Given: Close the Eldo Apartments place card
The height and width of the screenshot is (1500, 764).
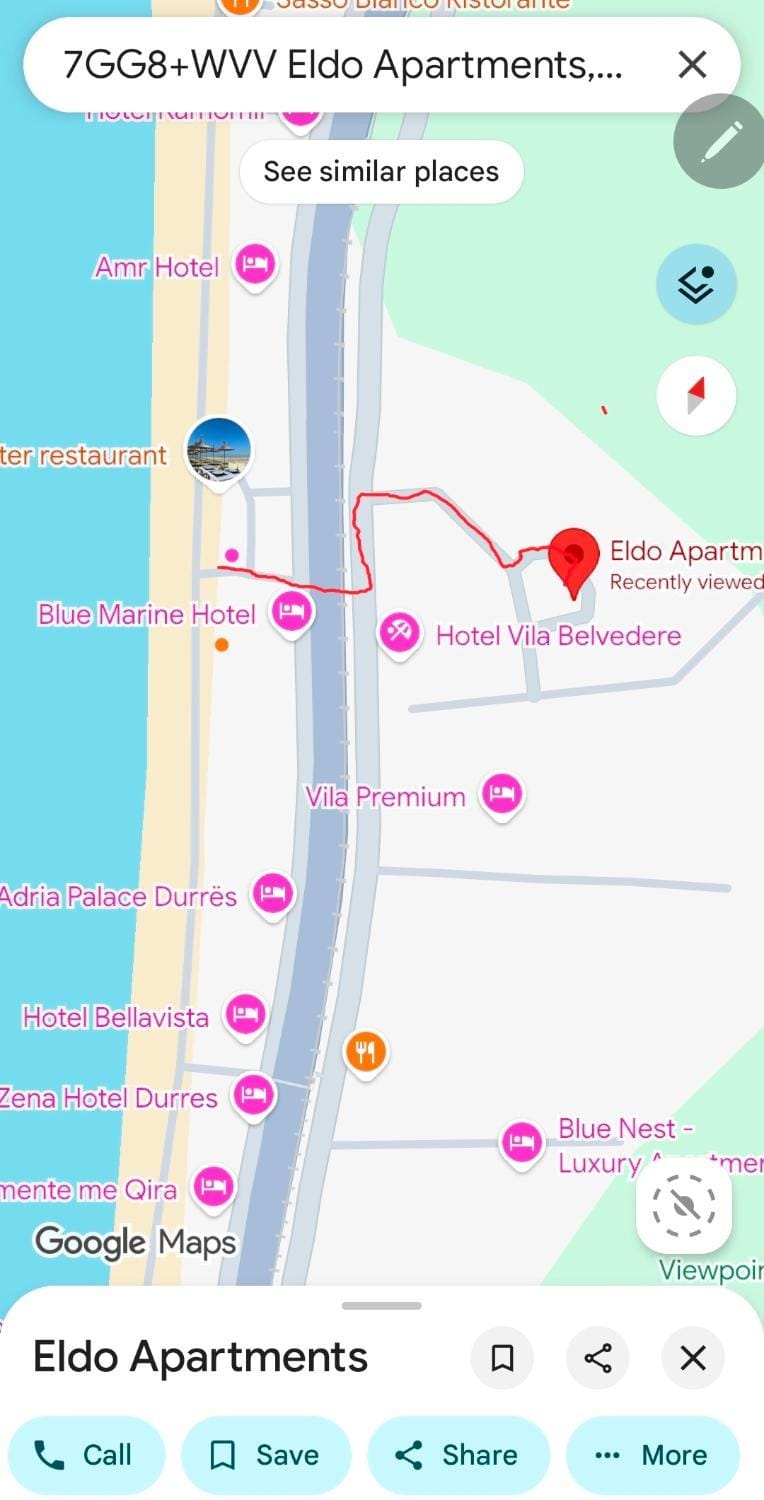Looking at the screenshot, I should [693, 1358].
